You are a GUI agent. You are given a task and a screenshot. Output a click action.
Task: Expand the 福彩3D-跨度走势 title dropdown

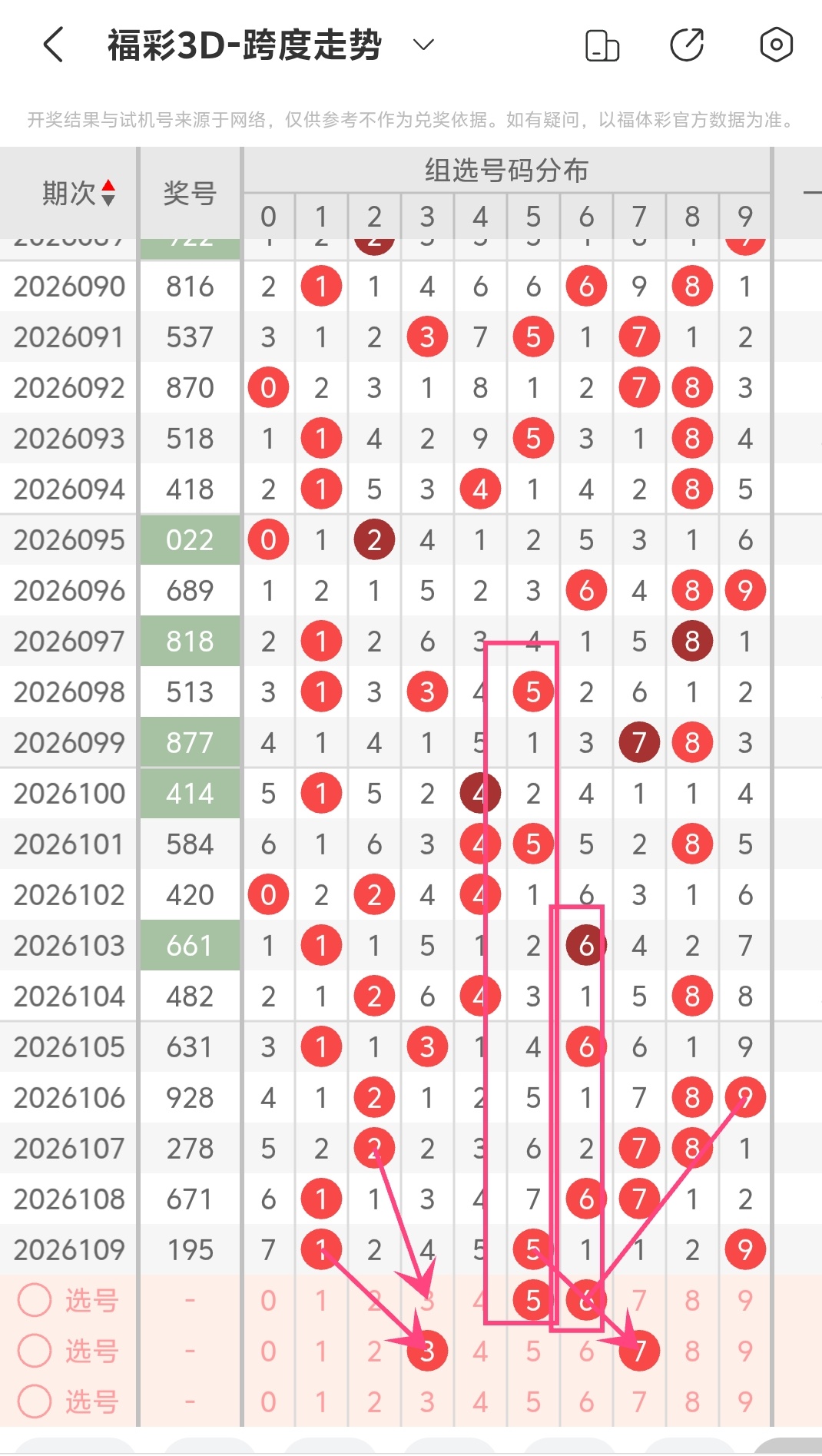pos(423,45)
